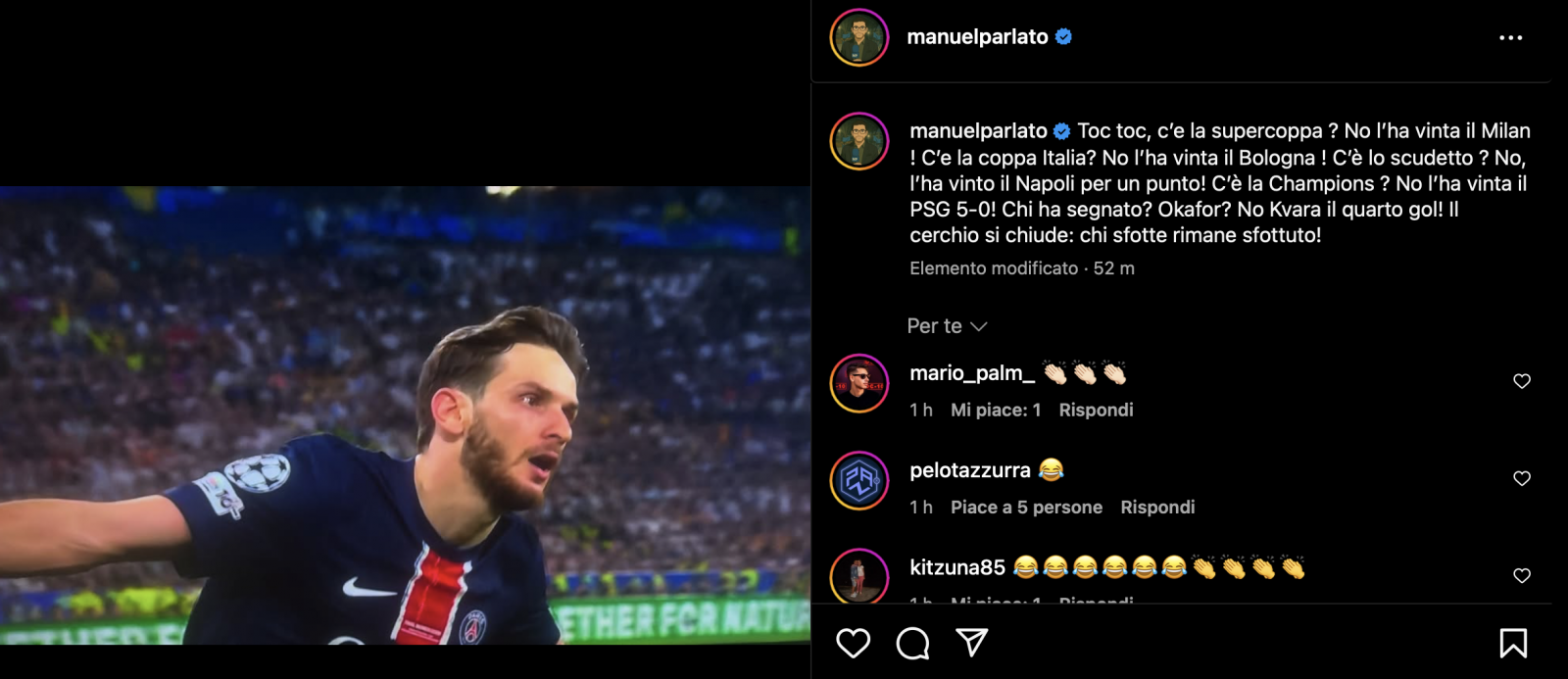Expand the Per te comment sorting dropdown
1568x679 pixels.
947,326
